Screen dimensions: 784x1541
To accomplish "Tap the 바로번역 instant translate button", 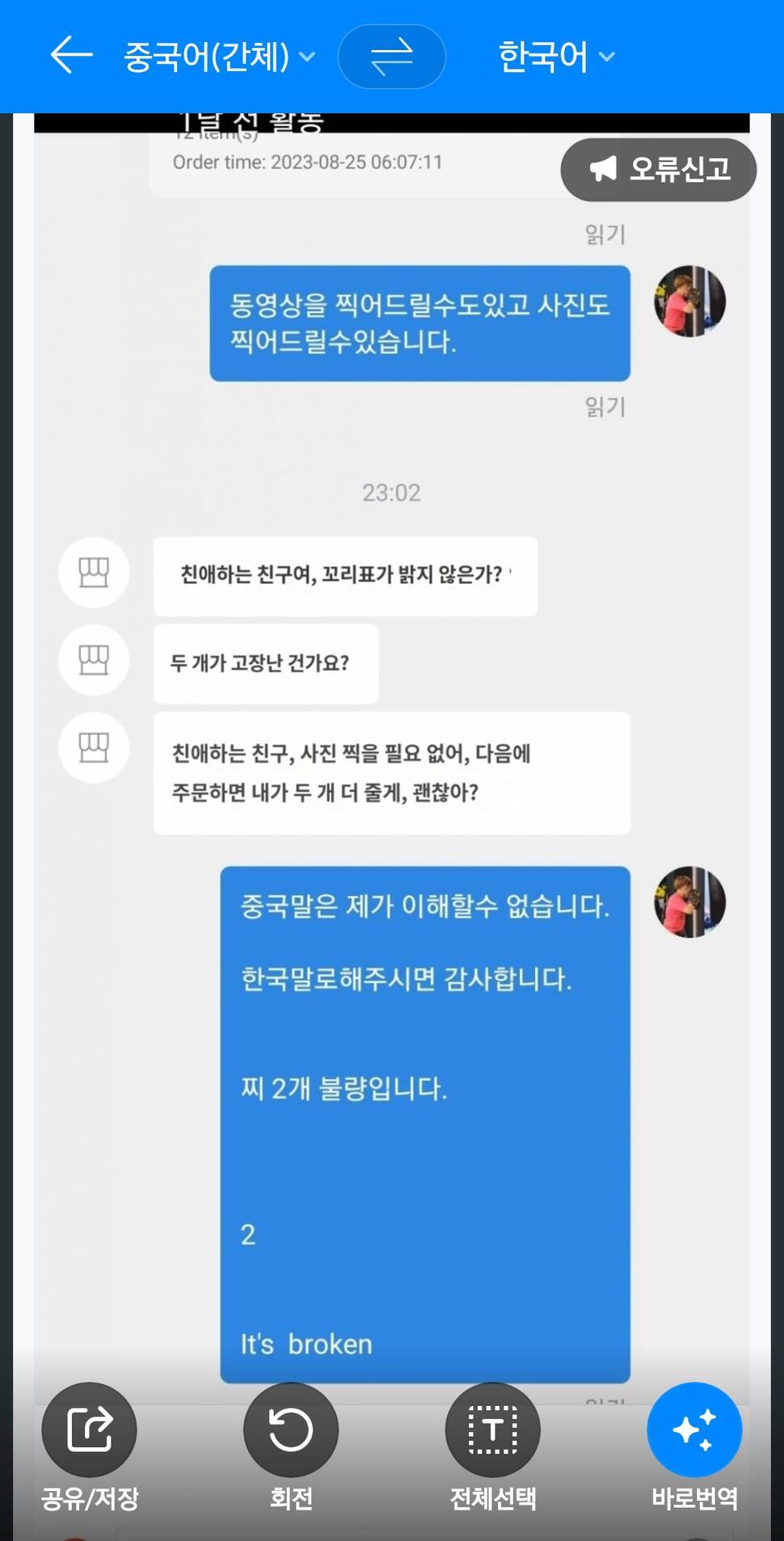I will pyautogui.click(x=694, y=1429).
